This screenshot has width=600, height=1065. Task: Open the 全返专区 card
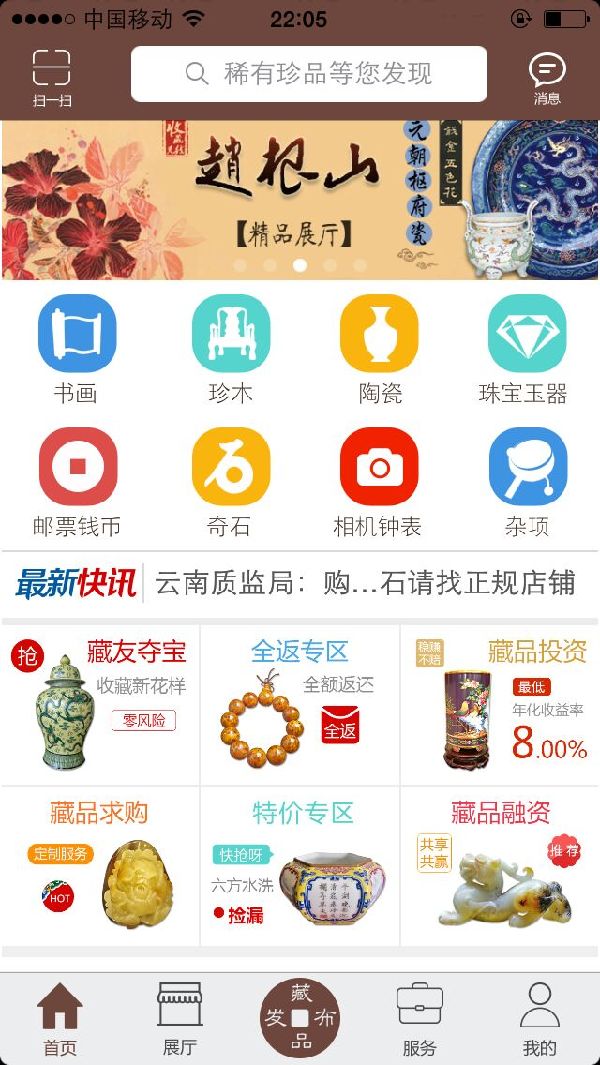pos(300,705)
